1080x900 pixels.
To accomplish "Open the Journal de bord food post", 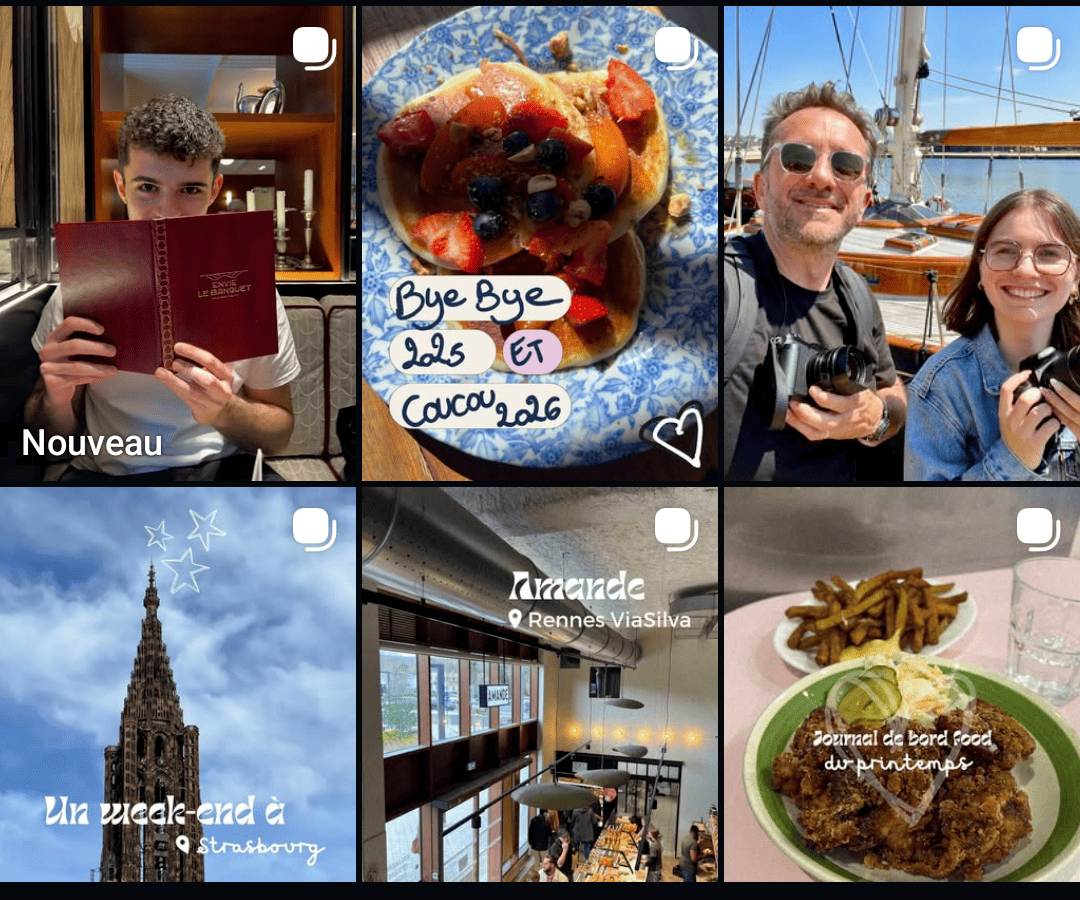I will [901, 684].
